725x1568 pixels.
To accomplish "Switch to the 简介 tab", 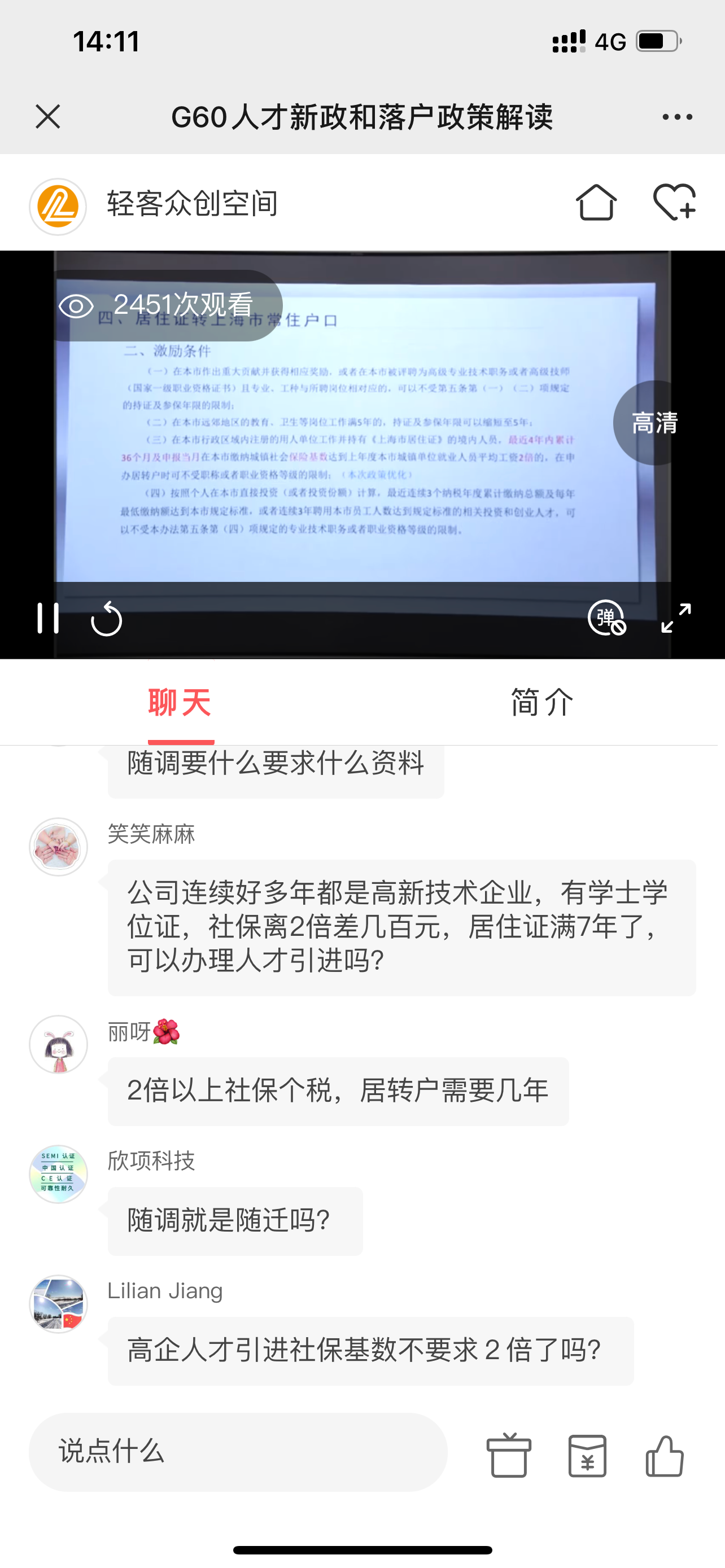I will tap(541, 702).
